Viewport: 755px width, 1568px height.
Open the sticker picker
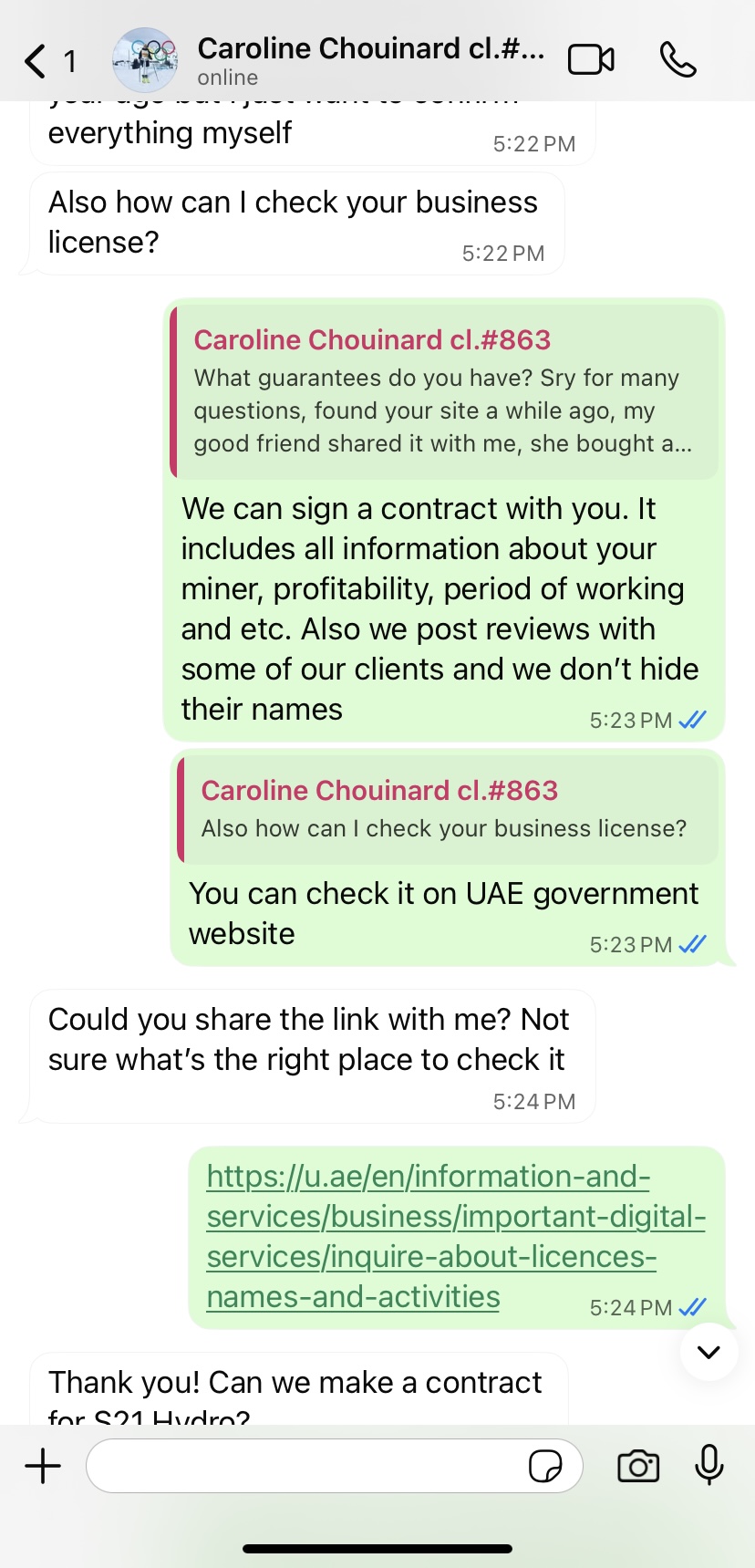[545, 1467]
